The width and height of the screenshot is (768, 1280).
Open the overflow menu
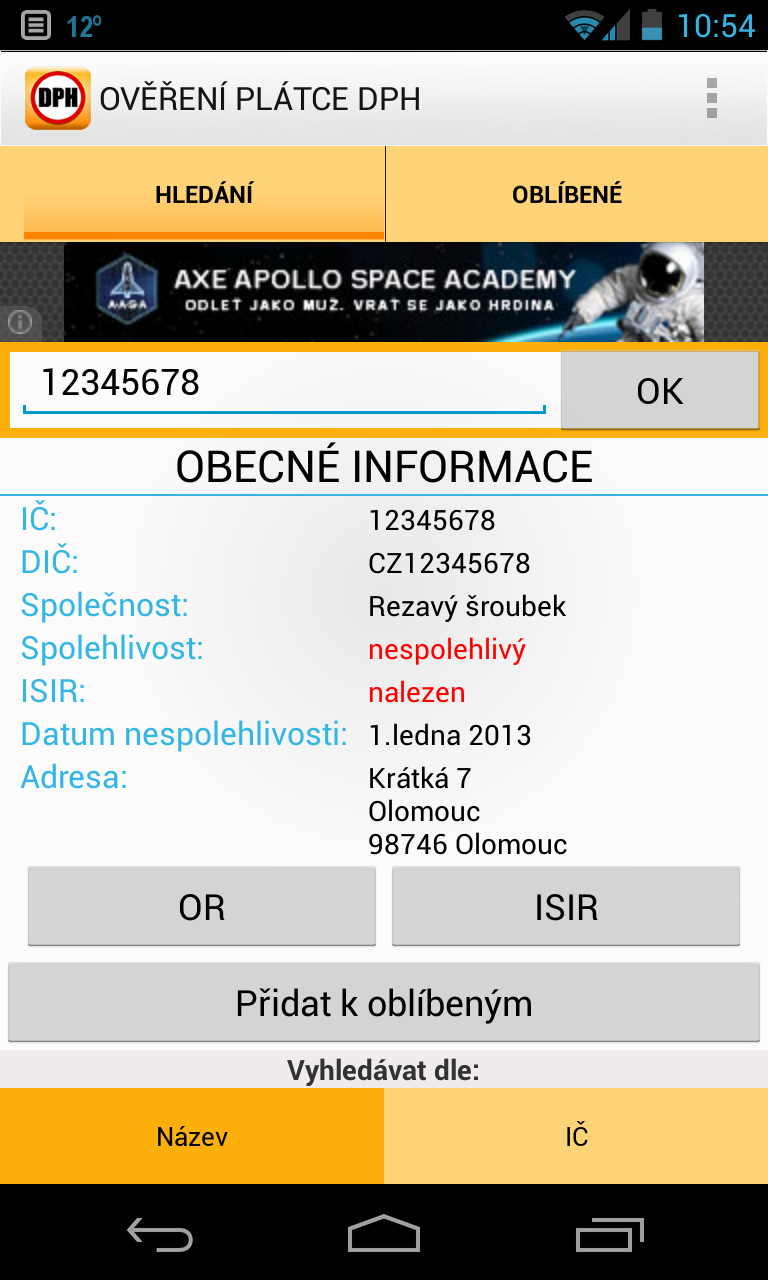711,99
